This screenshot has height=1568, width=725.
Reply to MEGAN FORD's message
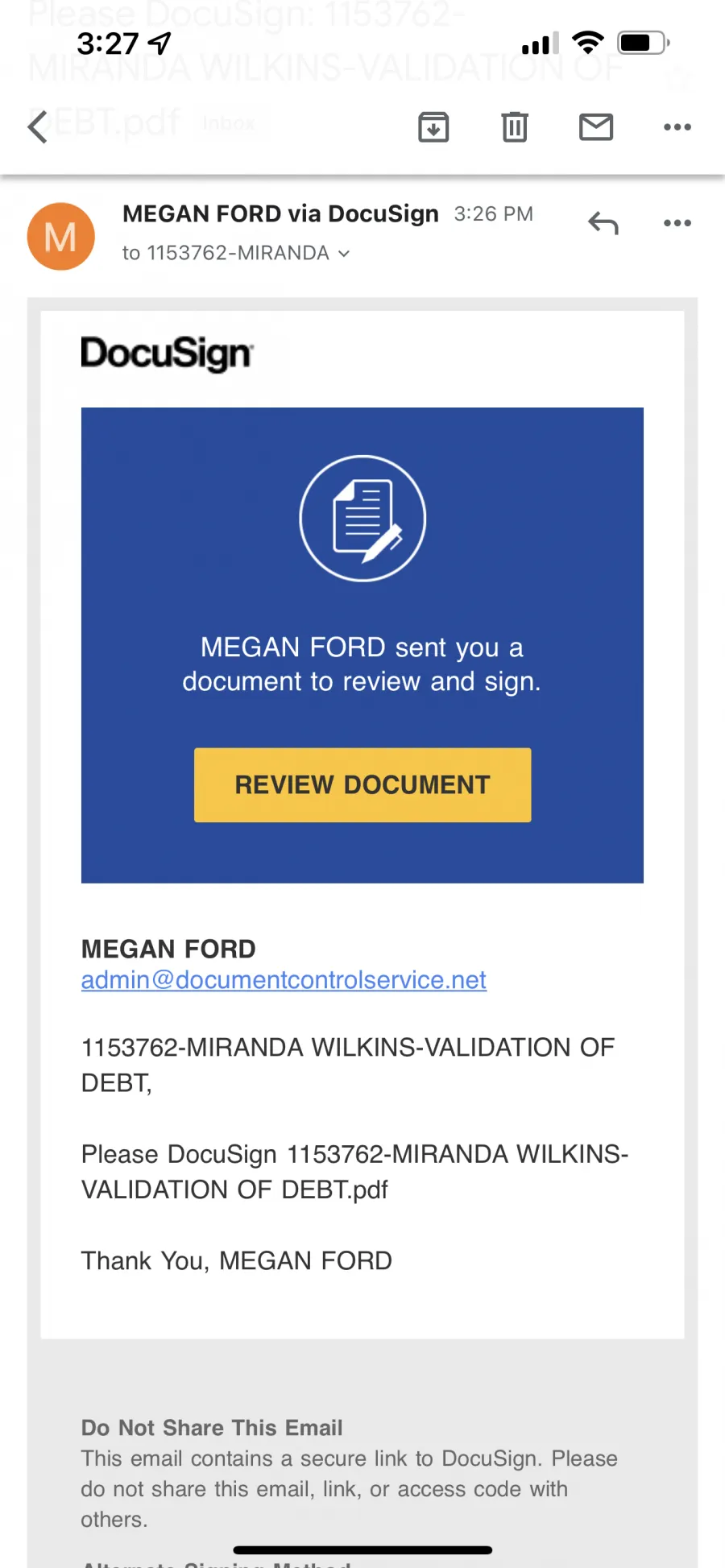coord(603,223)
